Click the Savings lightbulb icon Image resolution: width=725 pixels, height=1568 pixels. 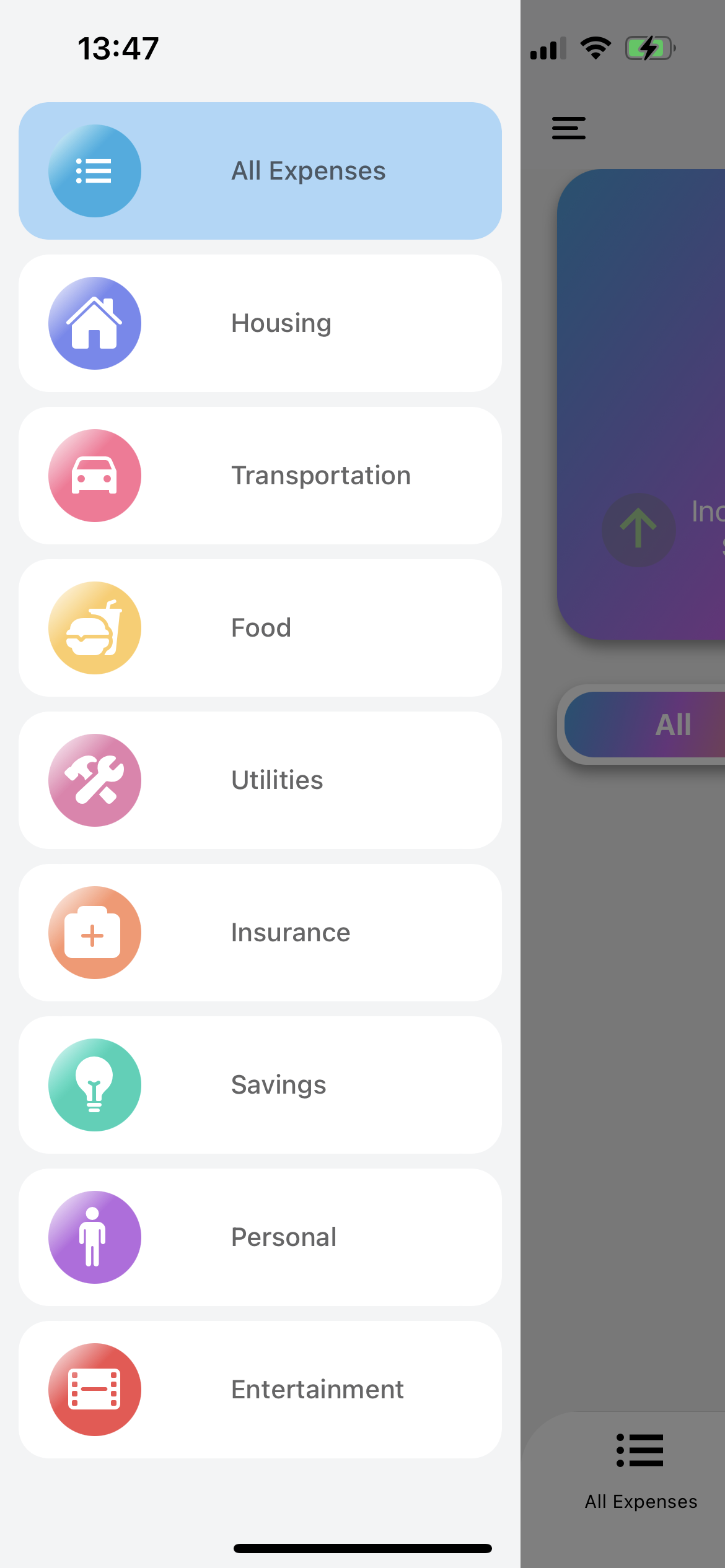pyautogui.click(x=94, y=1084)
